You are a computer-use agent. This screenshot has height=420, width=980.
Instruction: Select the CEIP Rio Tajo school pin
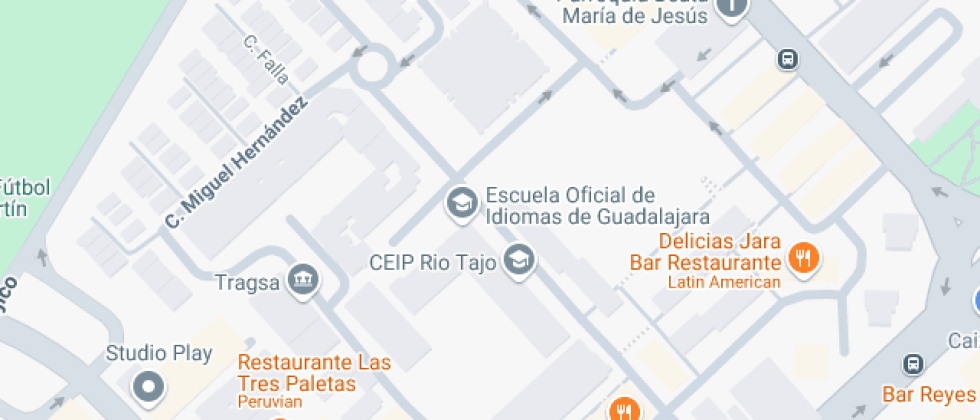[x=519, y=262]
